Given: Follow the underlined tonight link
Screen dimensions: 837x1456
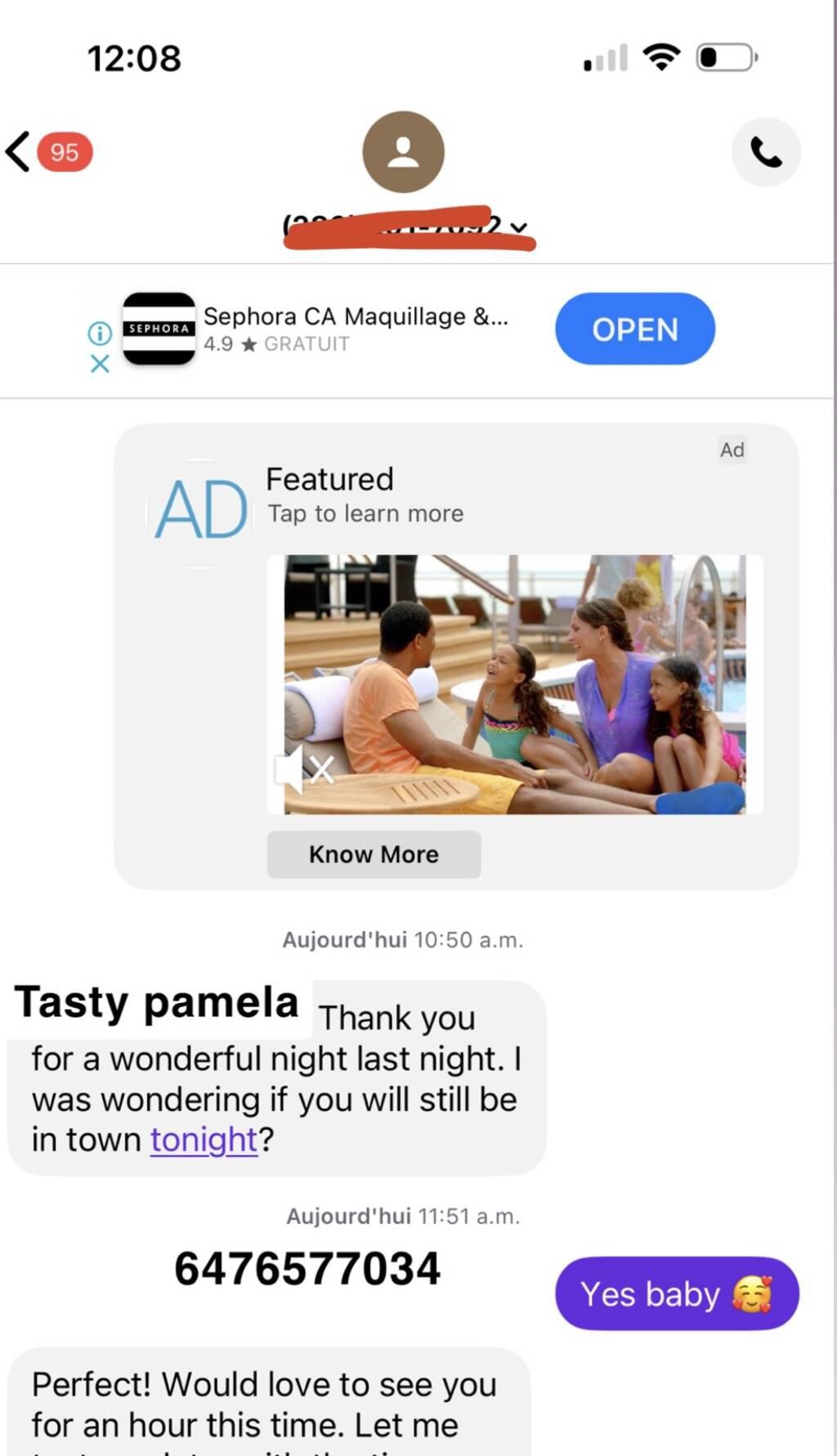Looking at the screenshot, I should (204, 1140).
